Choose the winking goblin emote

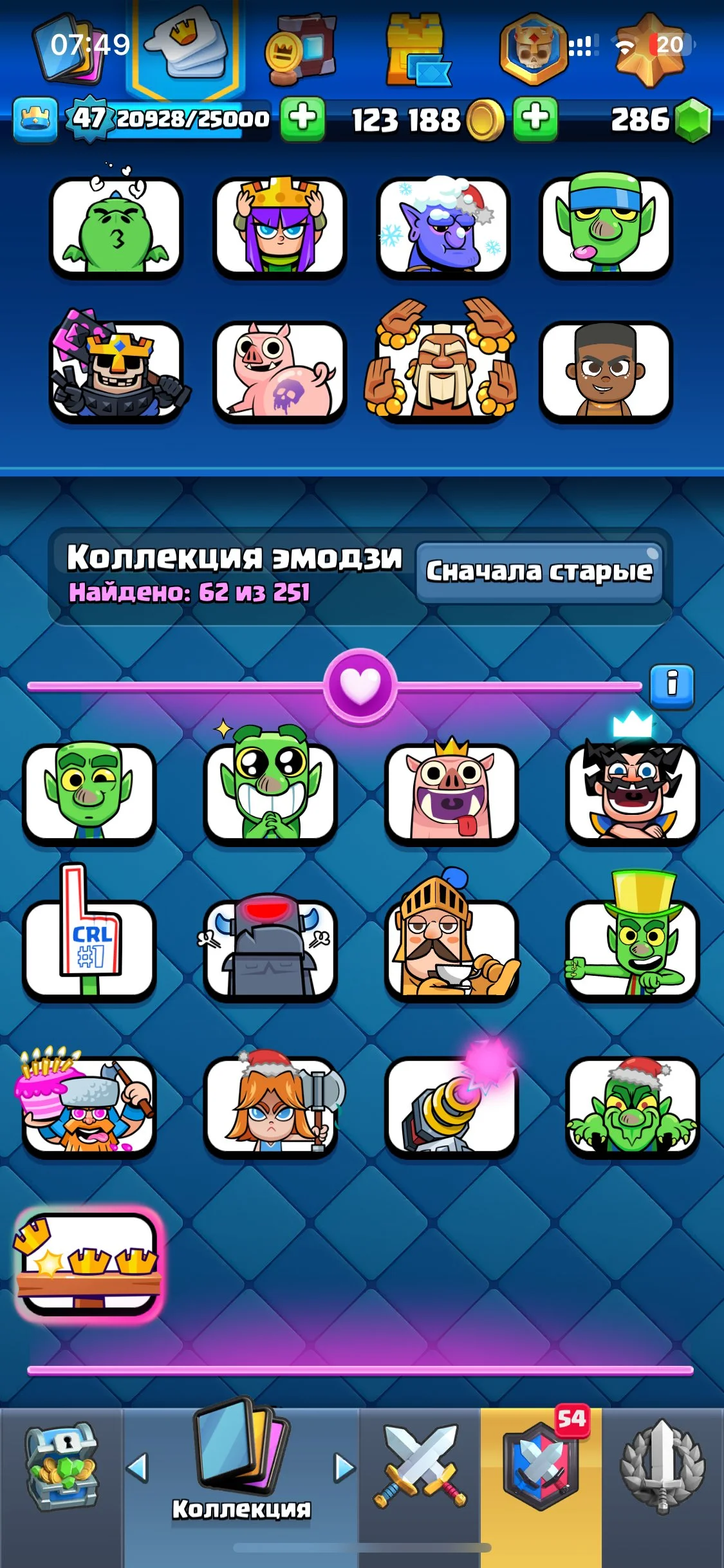[x=89, y=792]
